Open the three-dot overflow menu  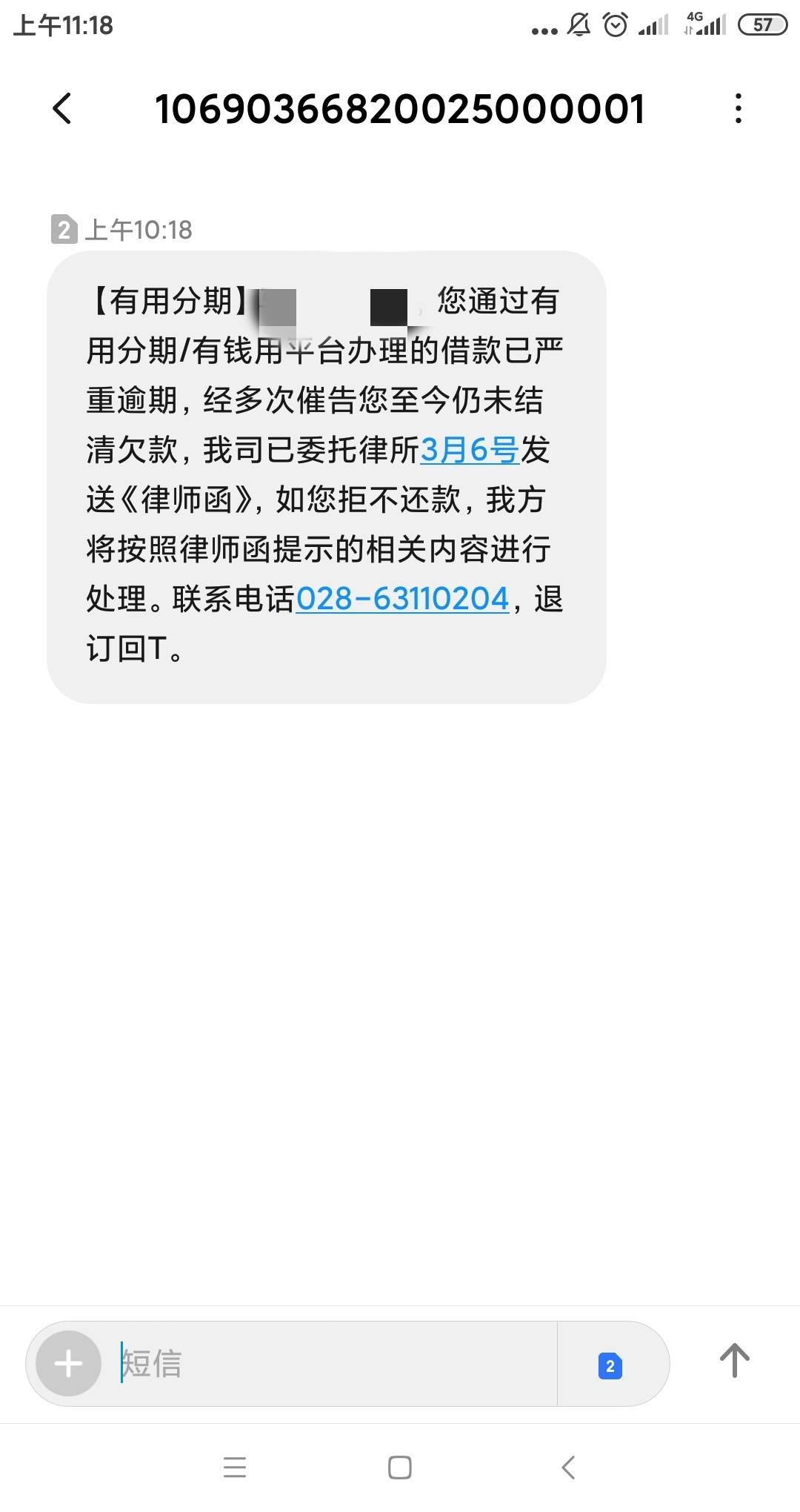pyautogui.click(x=738, y=109)
